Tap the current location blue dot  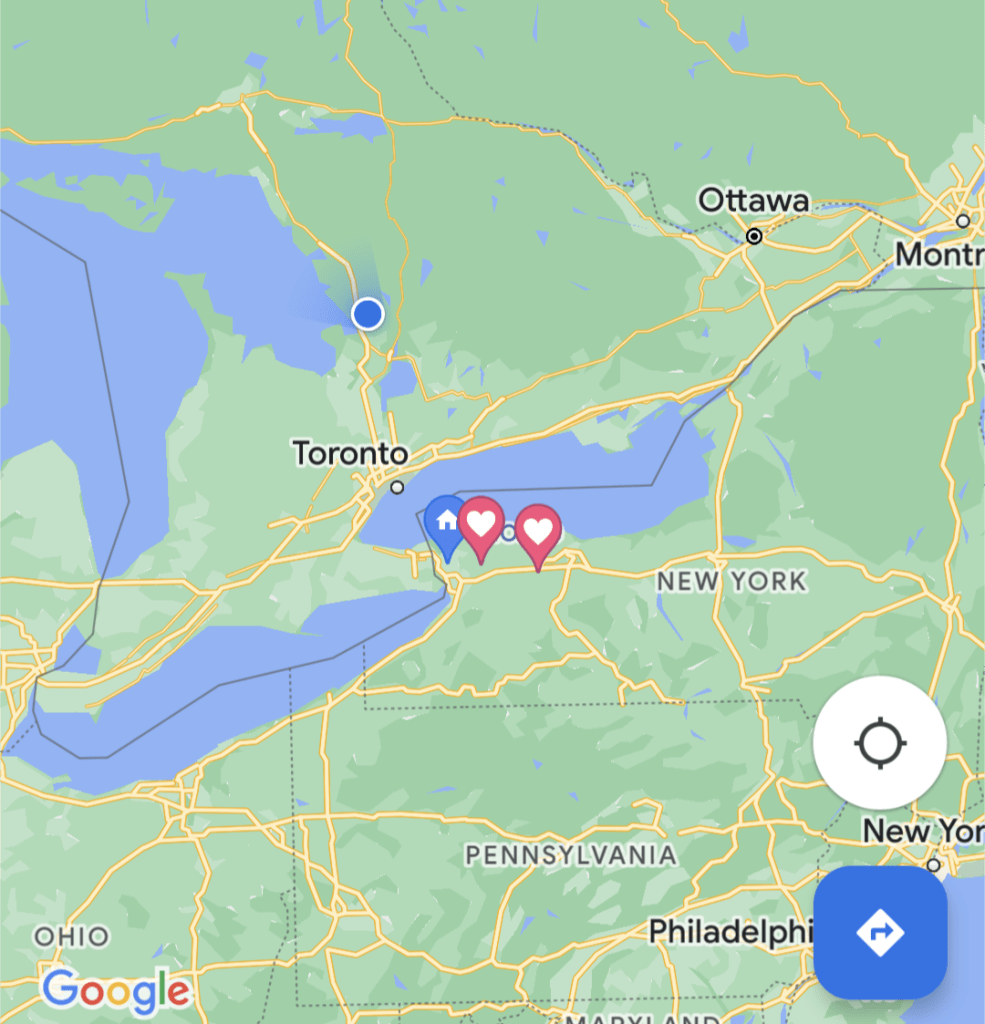[x=368, y=314]
